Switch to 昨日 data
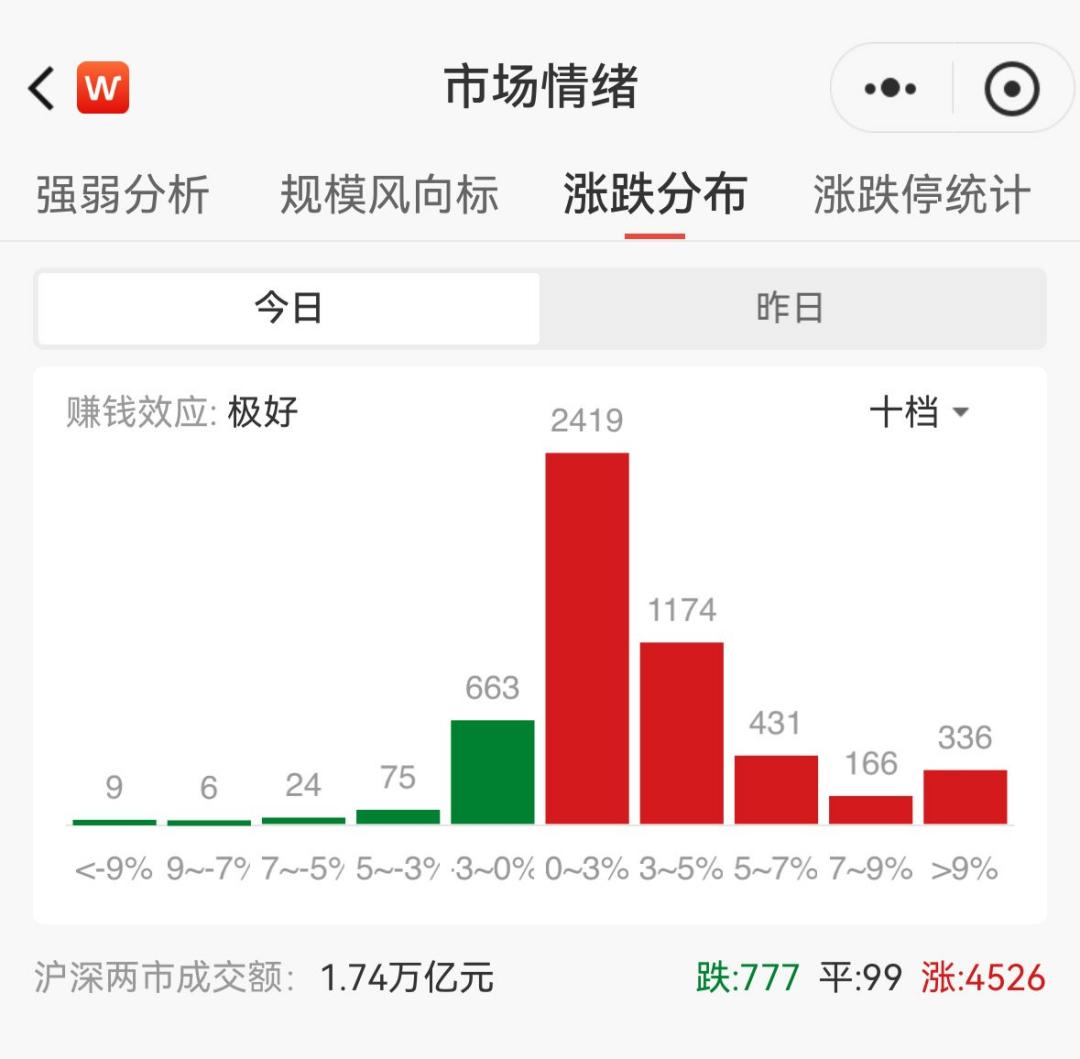Image resolution: width=1080 pixels, height=1059 pixels. [x=790, y=308]
